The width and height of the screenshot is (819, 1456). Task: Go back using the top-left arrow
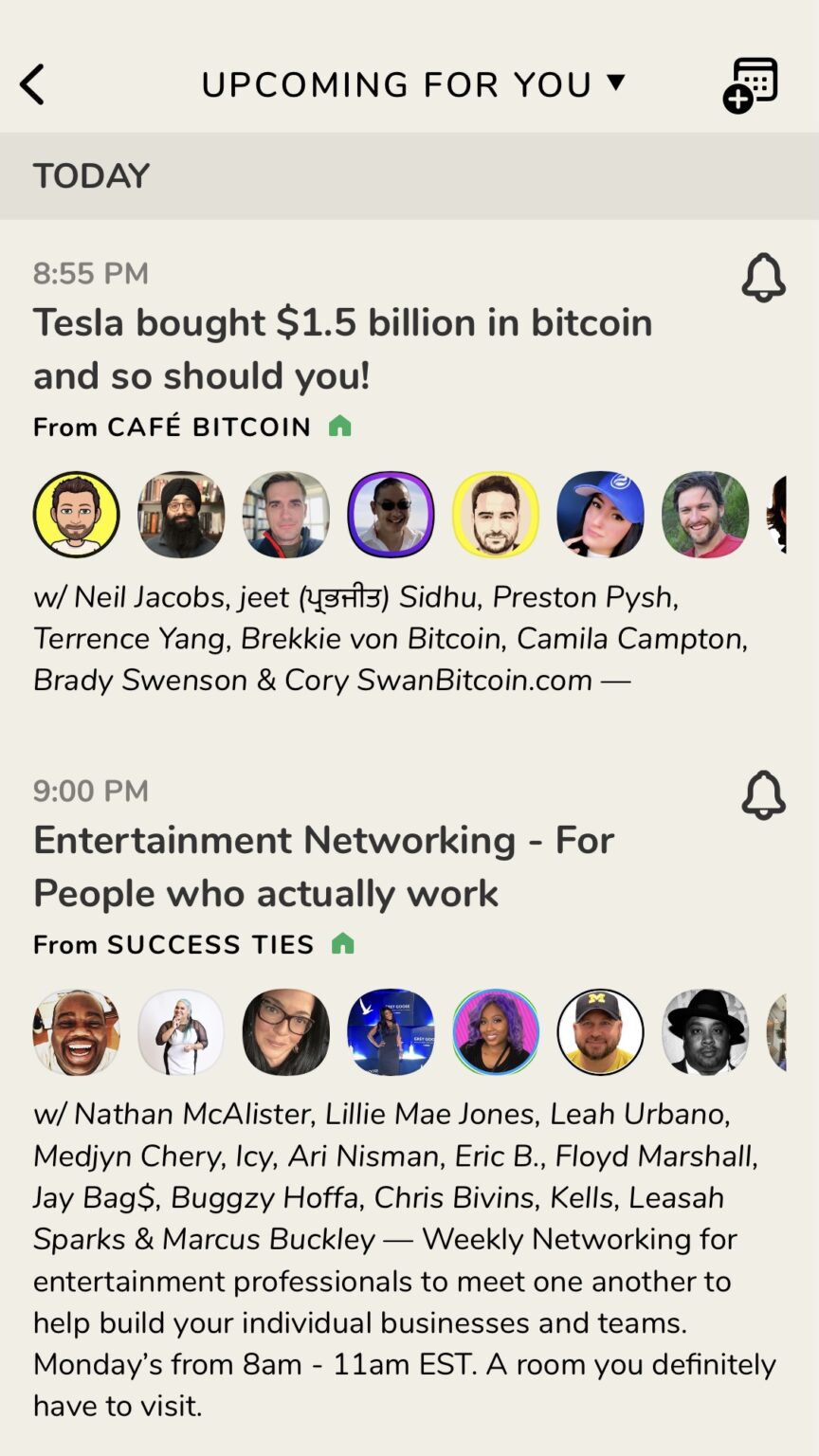point(32,84)
